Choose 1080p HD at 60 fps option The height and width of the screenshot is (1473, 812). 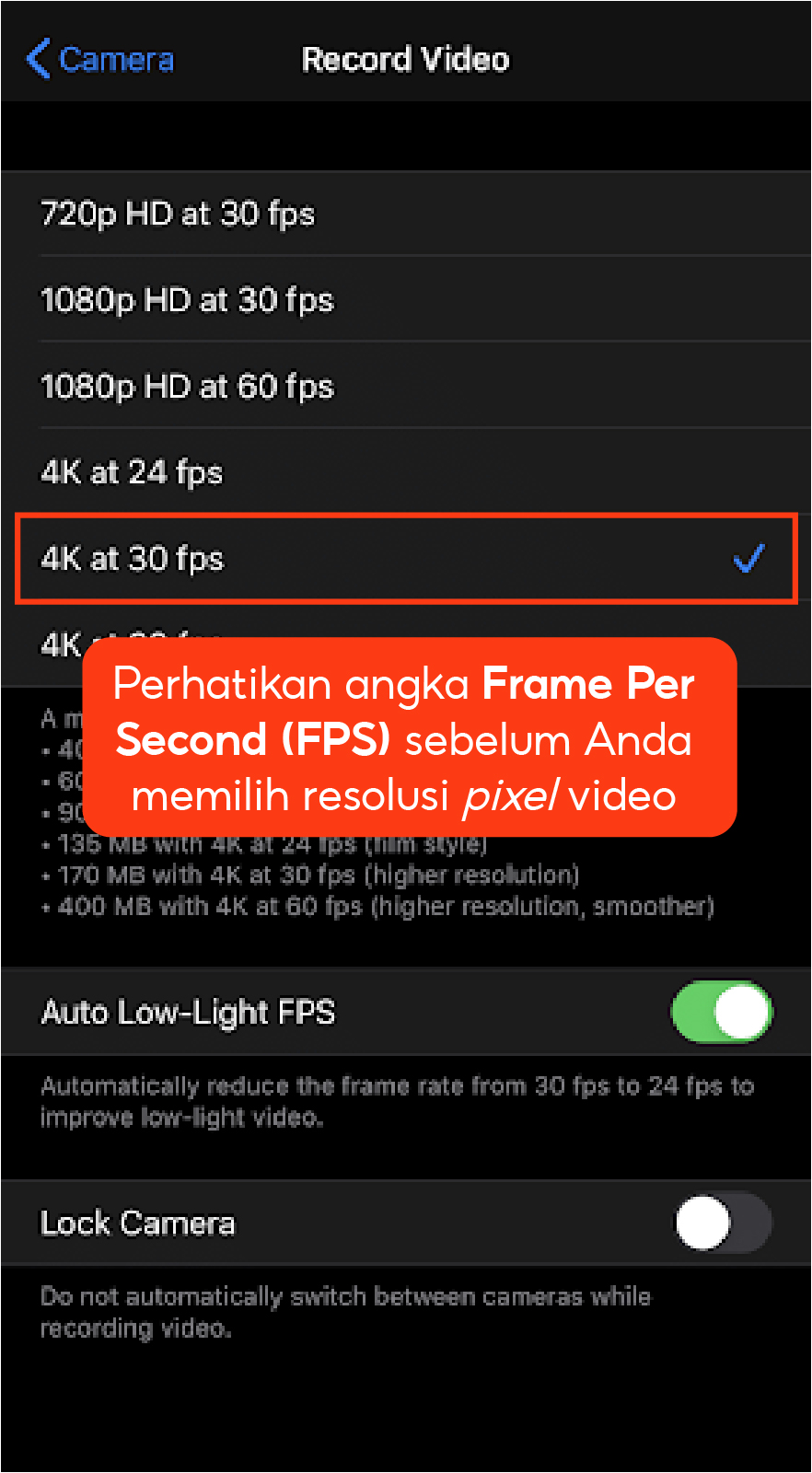point(187,386)
